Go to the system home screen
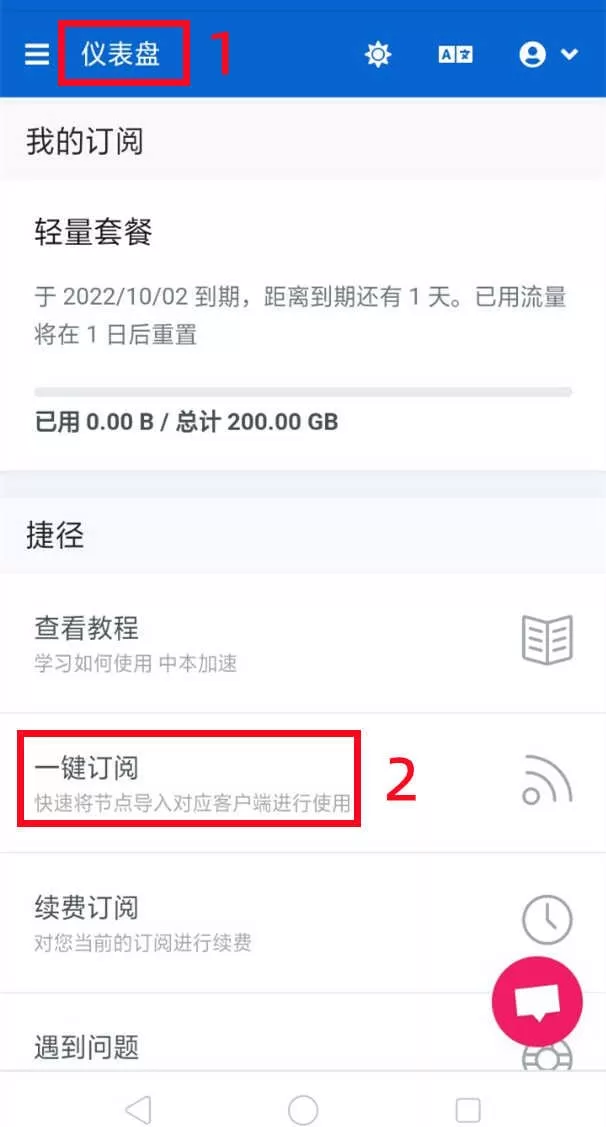The width and height of the screenshot is (606, 1127). click(x=303, y=1109)
